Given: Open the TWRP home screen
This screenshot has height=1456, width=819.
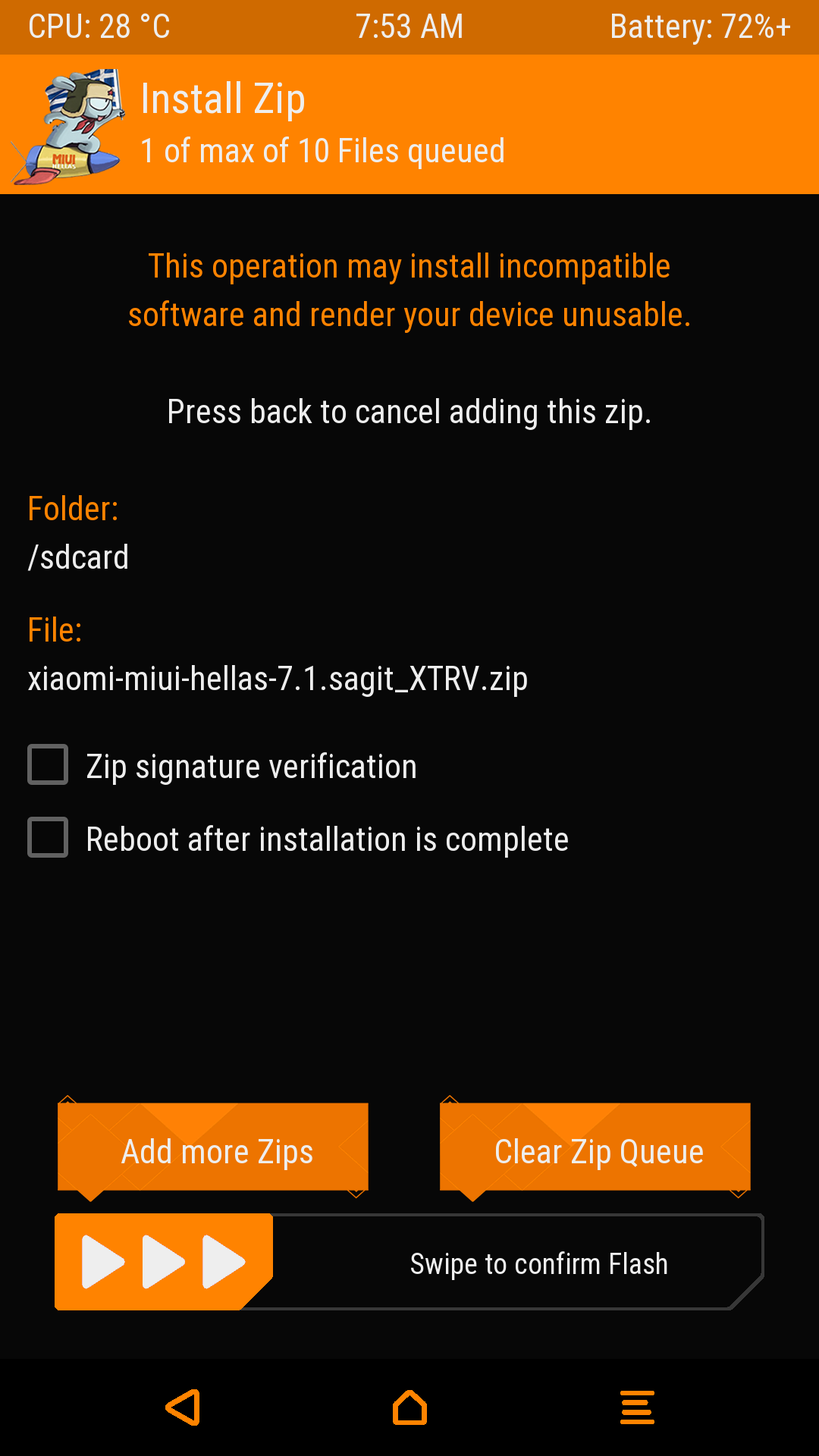Looking at the screenshot, I should (409, 1407).
